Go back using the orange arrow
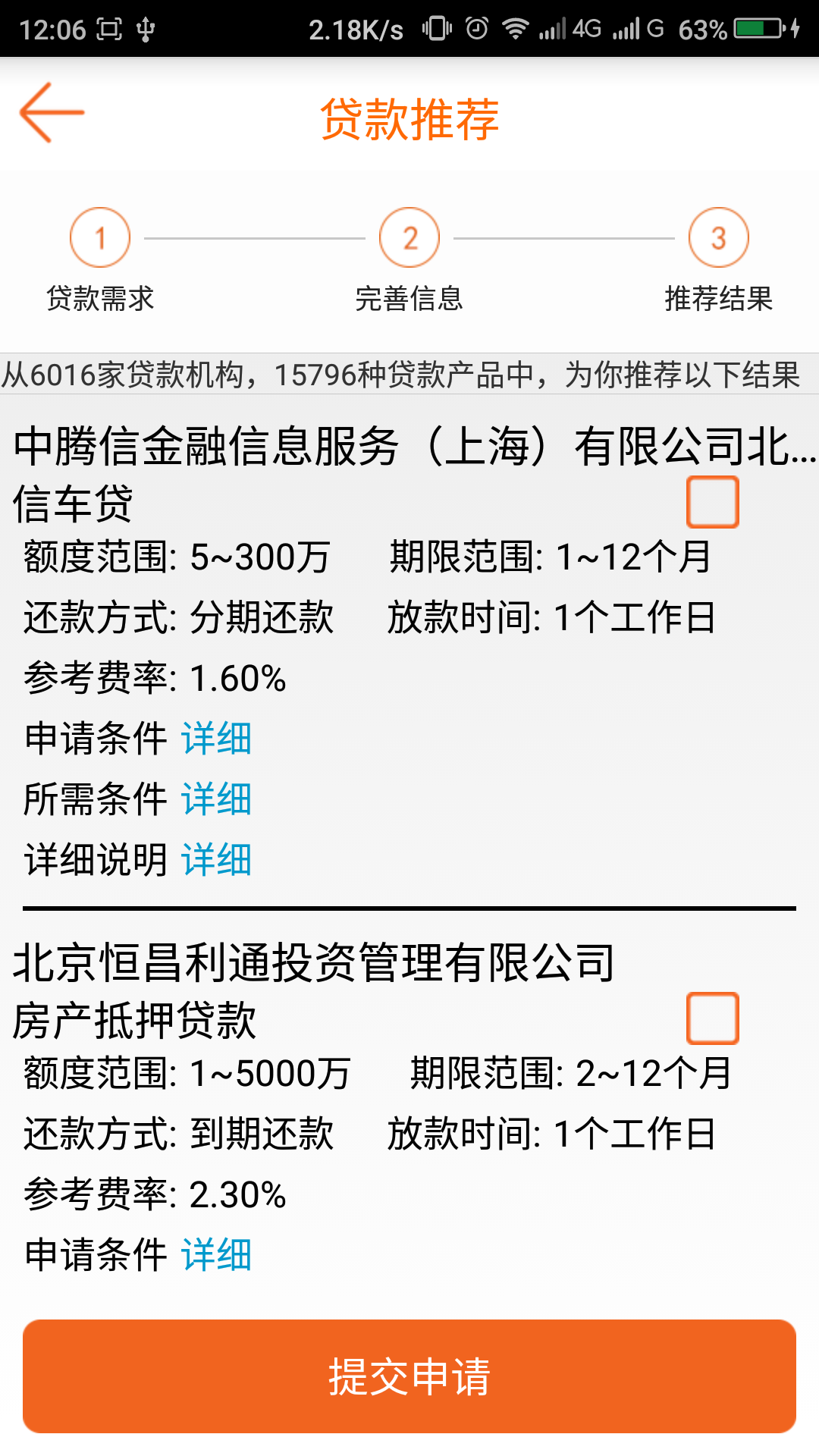 pyautogui.click(x=52, y=113)
